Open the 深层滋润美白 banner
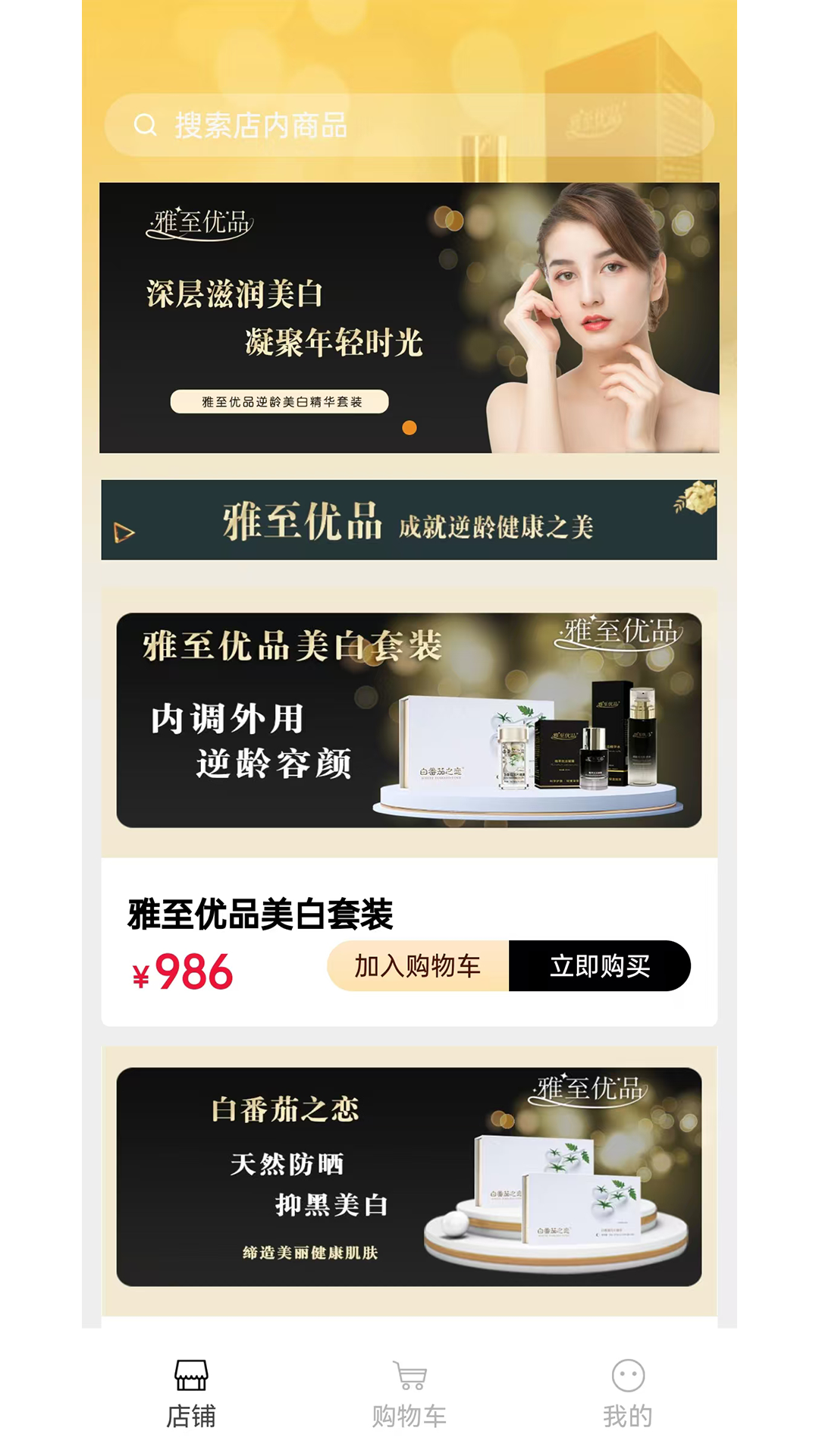819x1456 pixels. (409, 318)
